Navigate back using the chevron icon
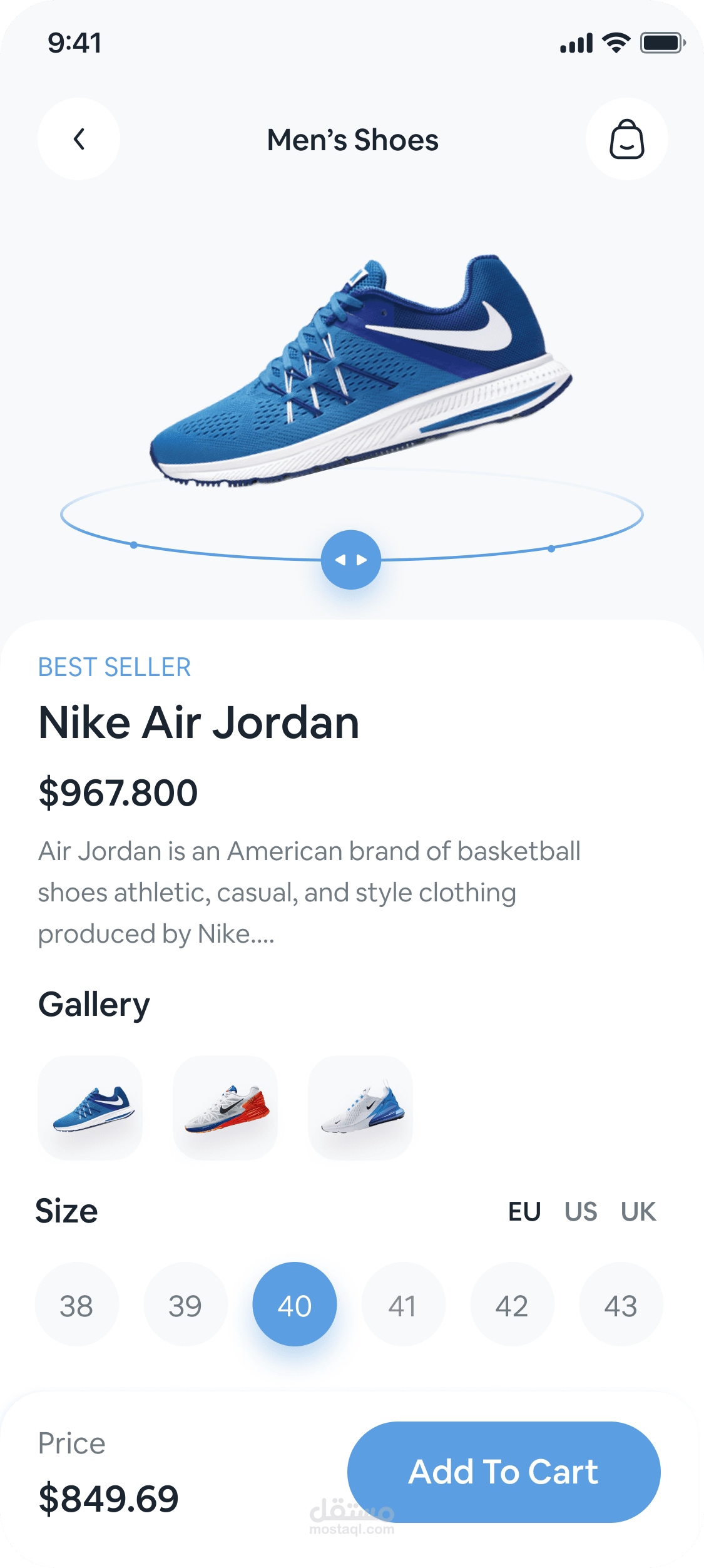 point(78,139)
